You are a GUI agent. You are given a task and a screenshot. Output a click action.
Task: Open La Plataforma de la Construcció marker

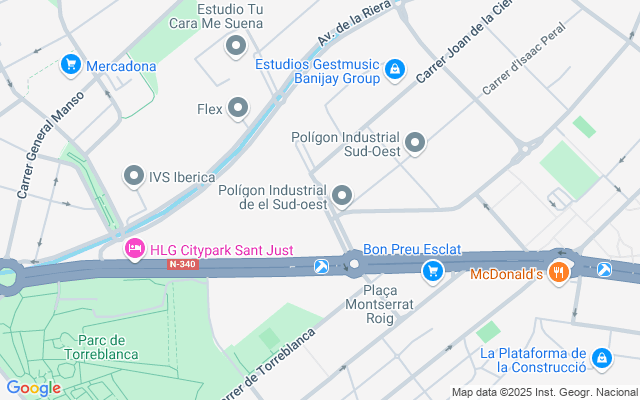click(x=601, y=357)
